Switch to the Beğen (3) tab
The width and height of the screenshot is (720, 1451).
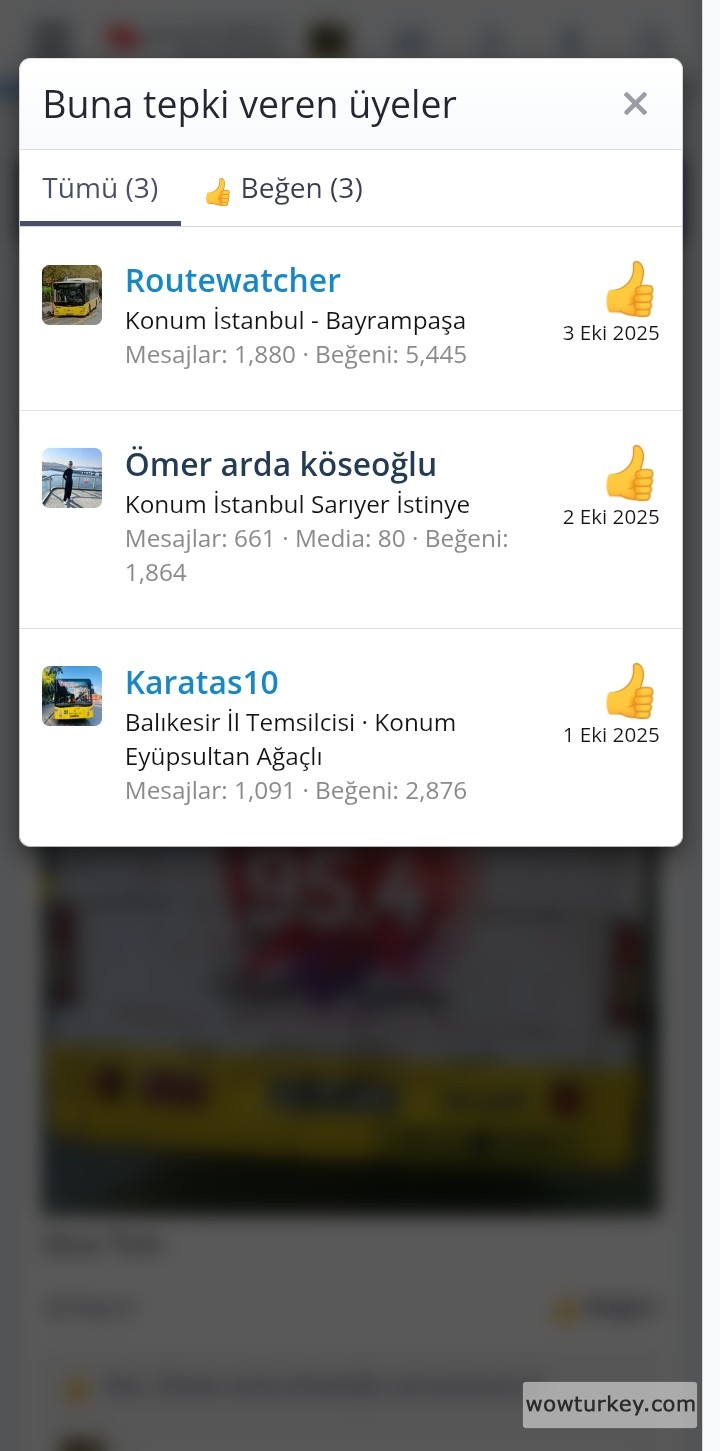[283, 189]
